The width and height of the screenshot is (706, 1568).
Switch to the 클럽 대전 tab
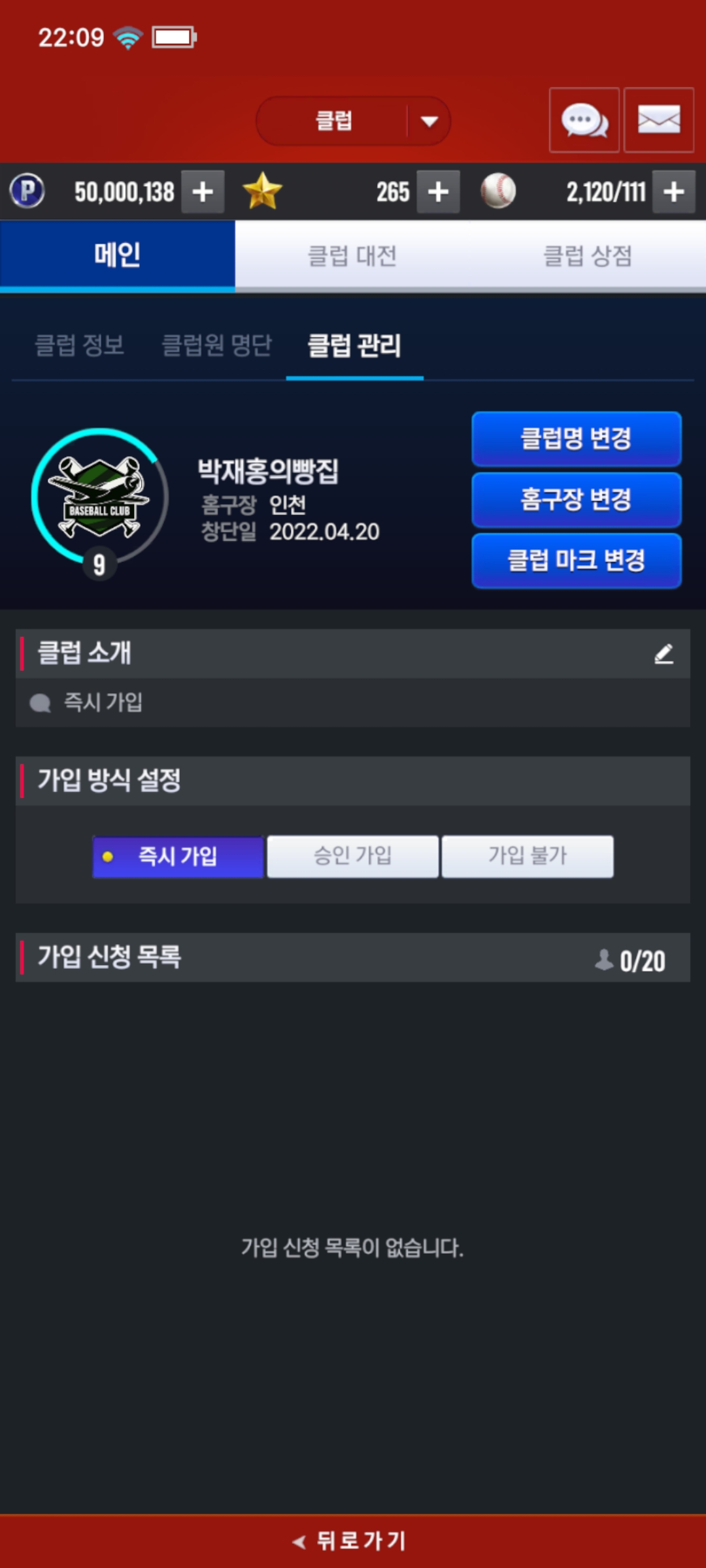tap(352, 255)
